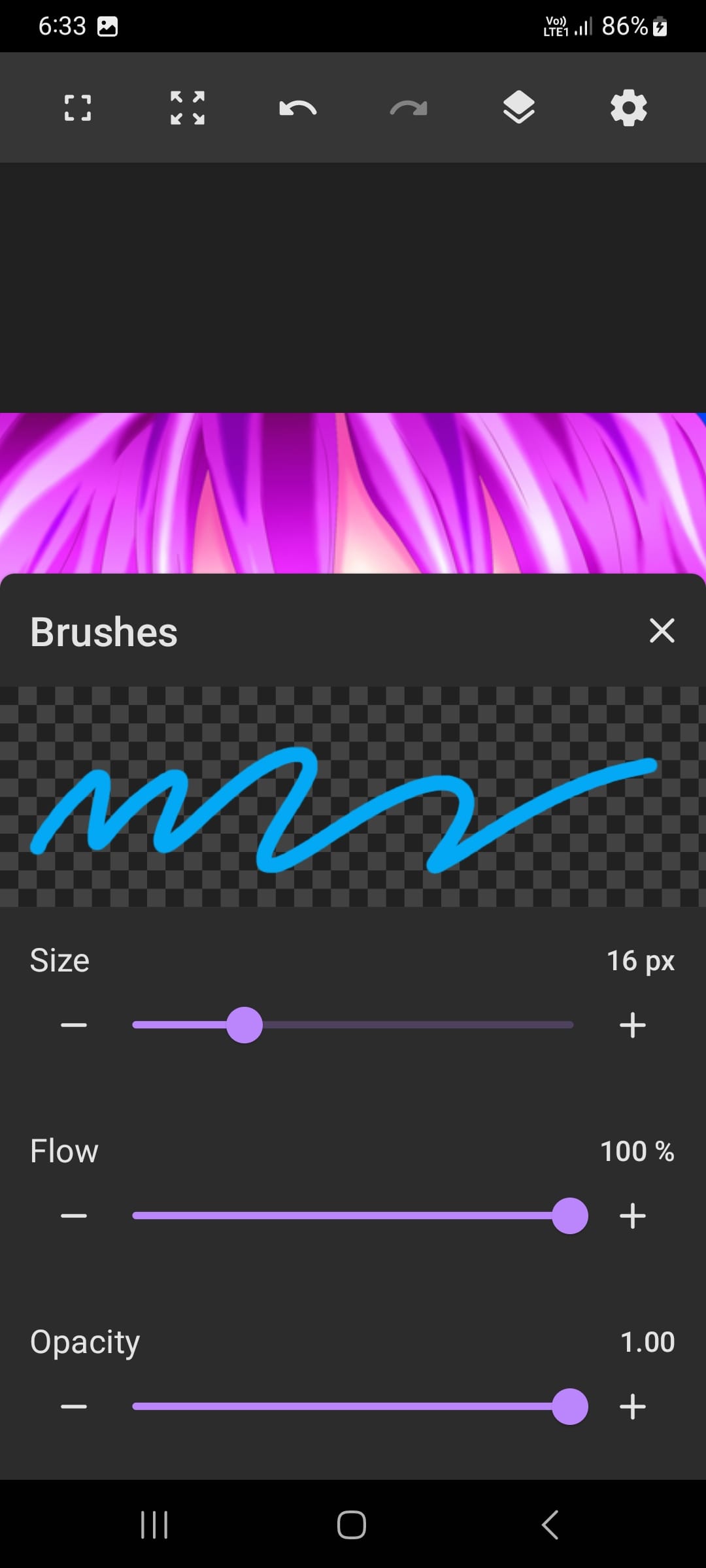Increase brush Size with the plus button
706x1568 pixels.
tap(631, 1024)
